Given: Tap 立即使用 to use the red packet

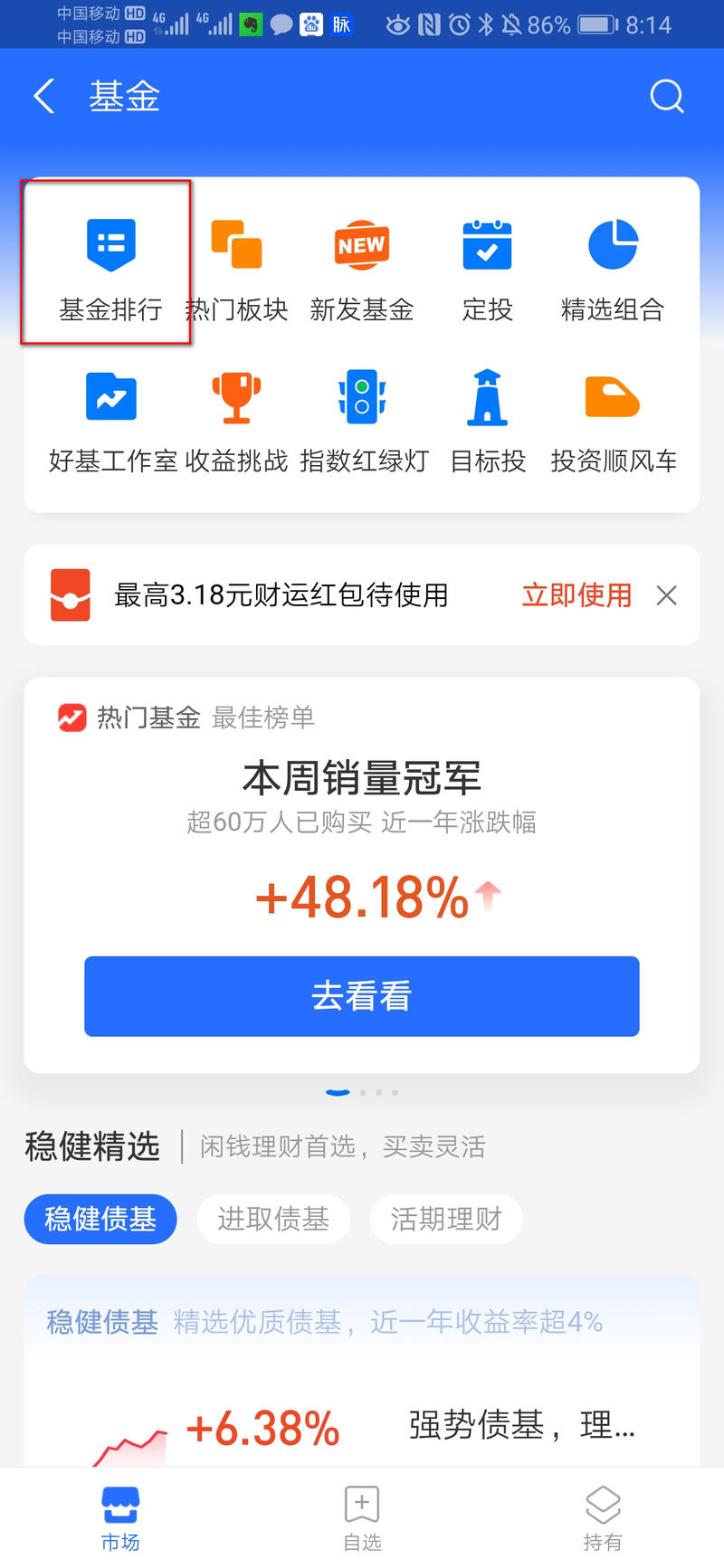Looking at the screenshot, I should coord(576,595).
